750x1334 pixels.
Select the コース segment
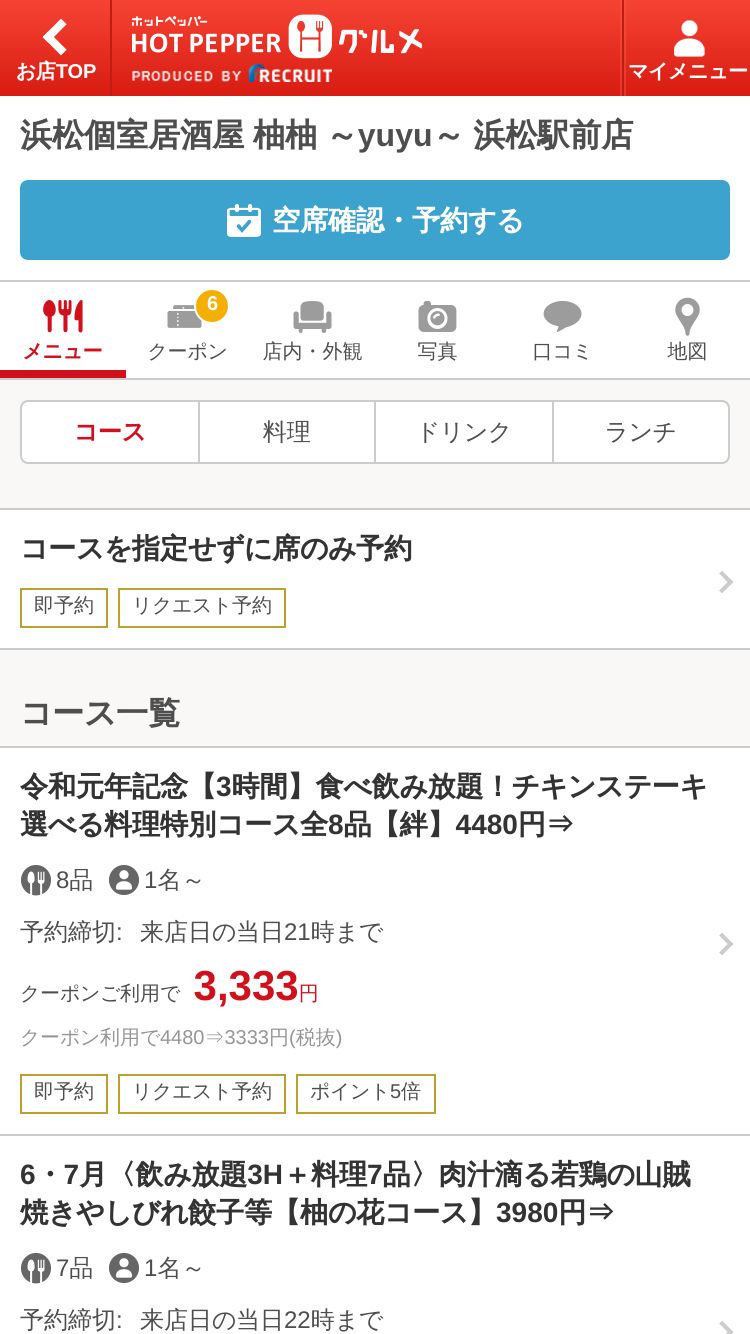point(110,432)
